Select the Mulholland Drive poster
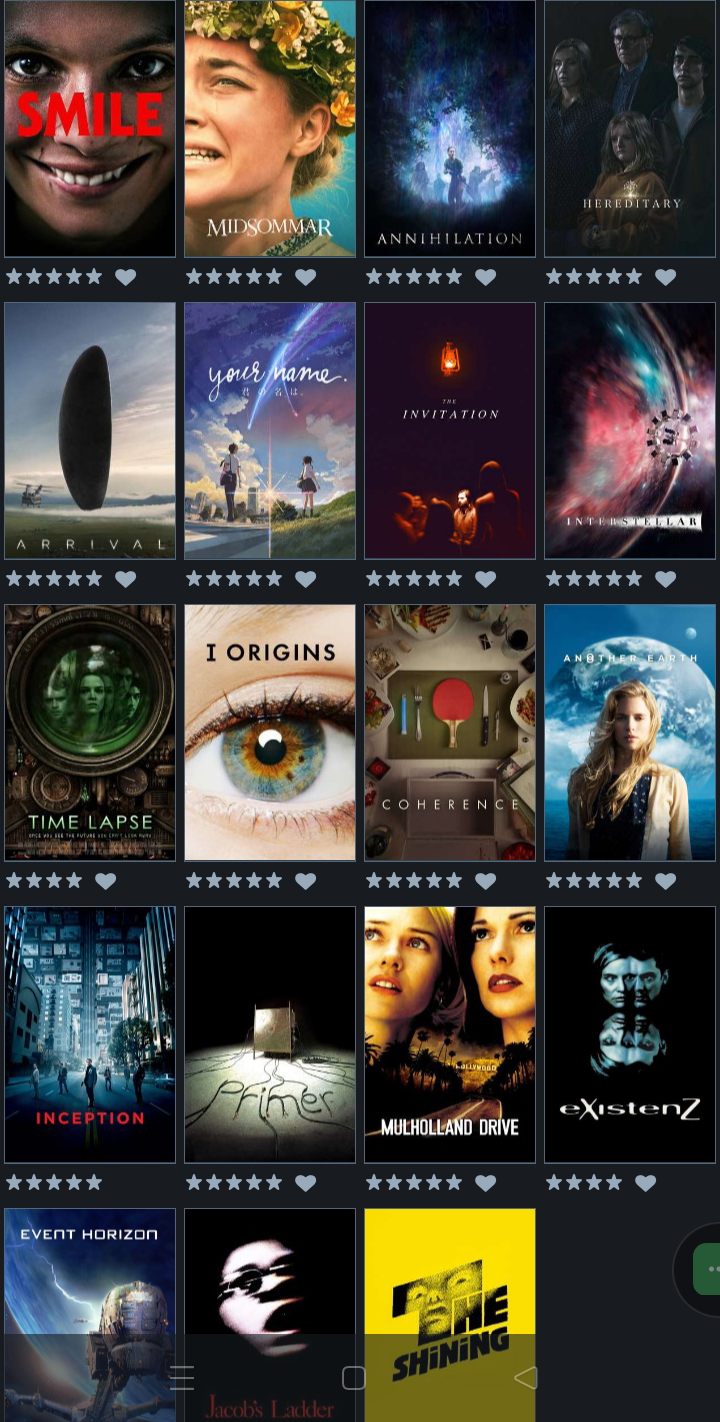Viewport: 720px width, 1422px height. [450, 1034]
